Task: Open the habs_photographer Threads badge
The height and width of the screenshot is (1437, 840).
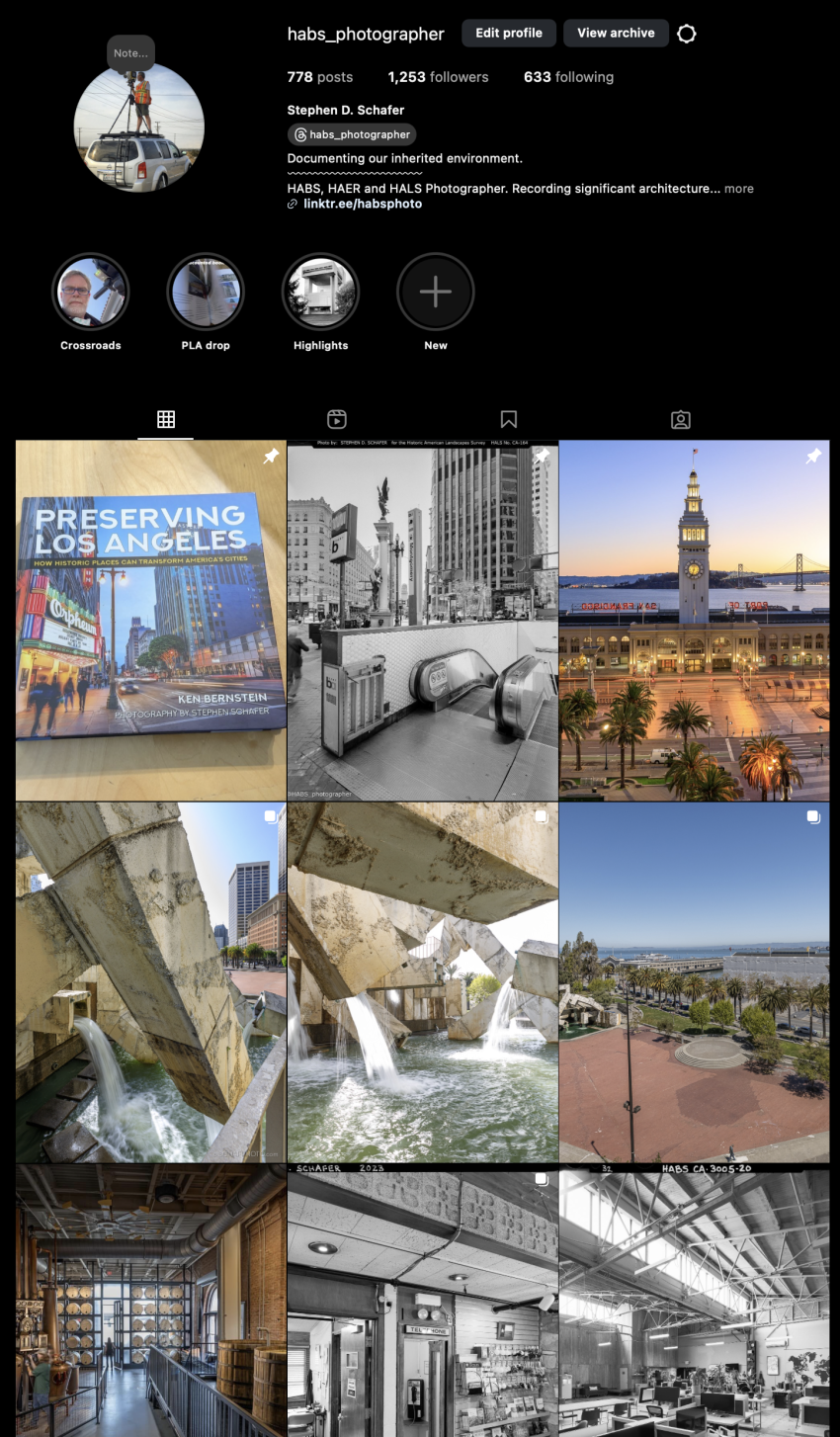Action: point(352,134)
